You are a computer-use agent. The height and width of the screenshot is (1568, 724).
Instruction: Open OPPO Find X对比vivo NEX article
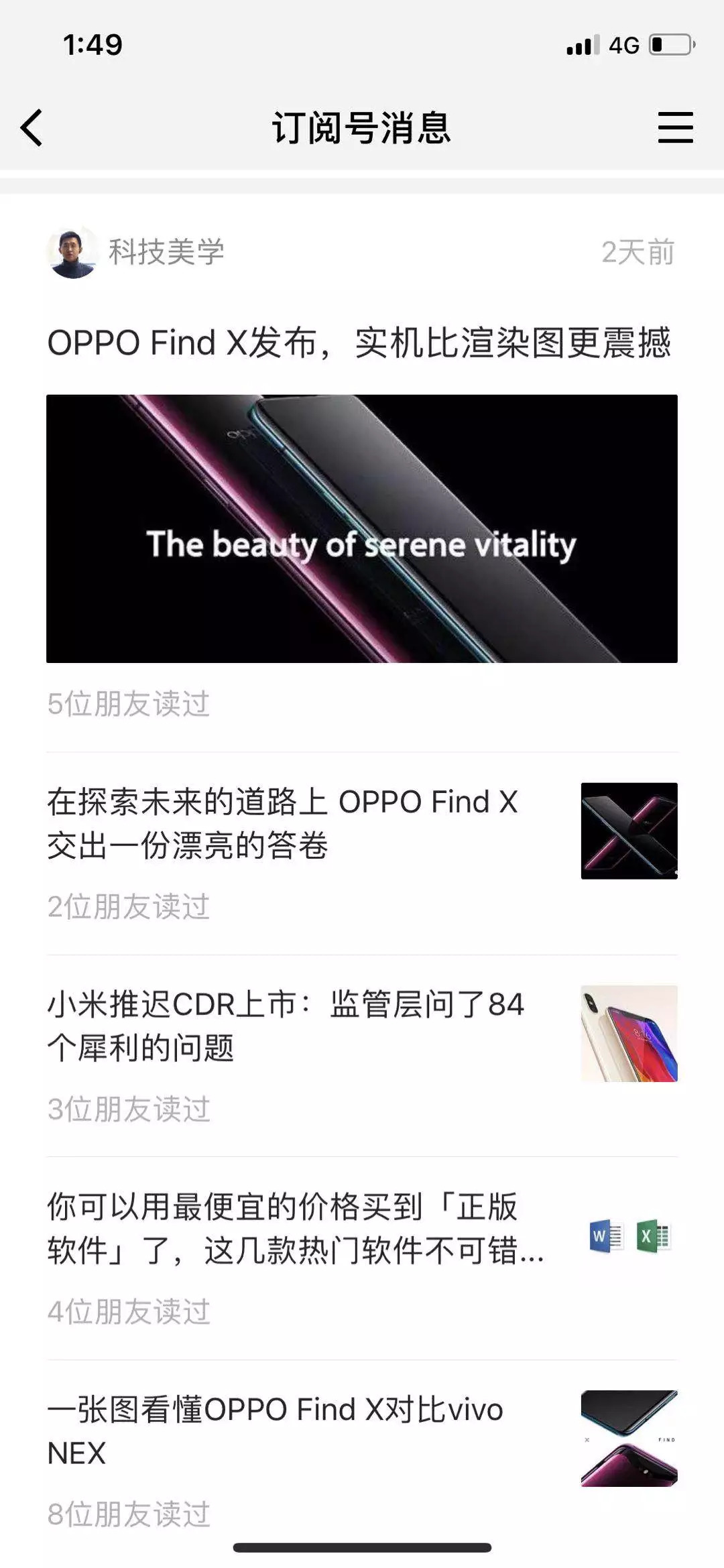click(x=275, y=1431)
